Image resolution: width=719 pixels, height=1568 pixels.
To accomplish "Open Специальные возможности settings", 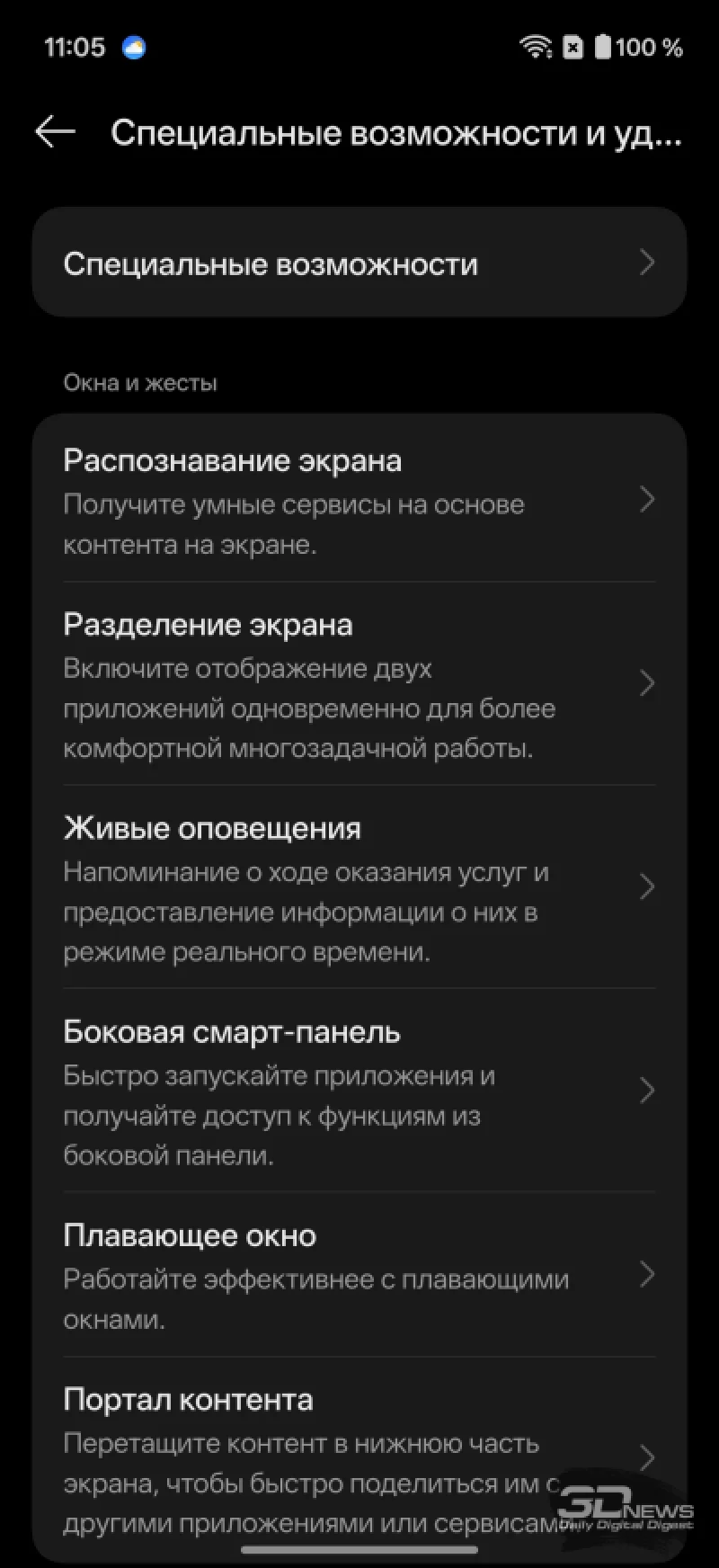I will [359, 263].
